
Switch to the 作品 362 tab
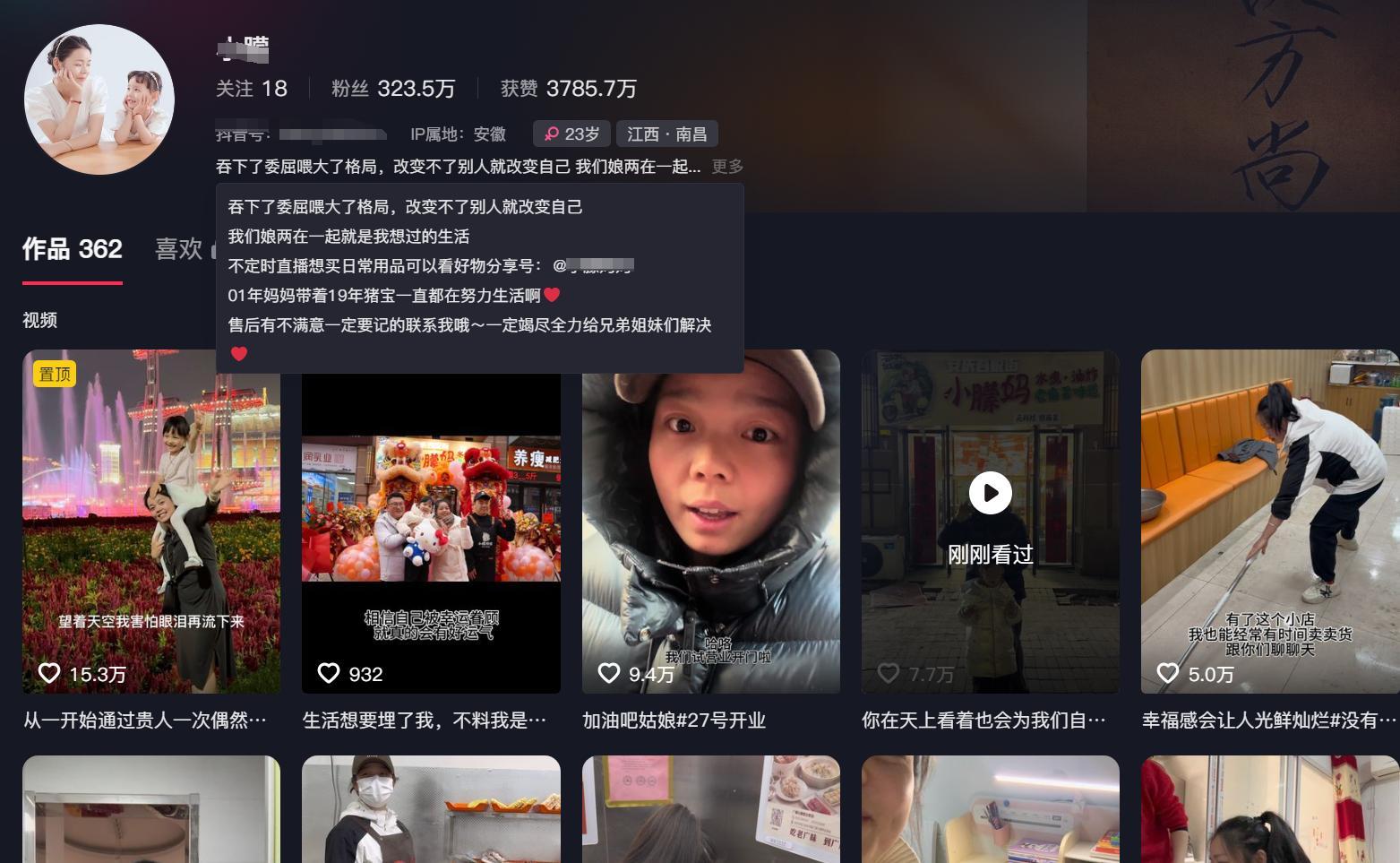click(x=73, y=249)
